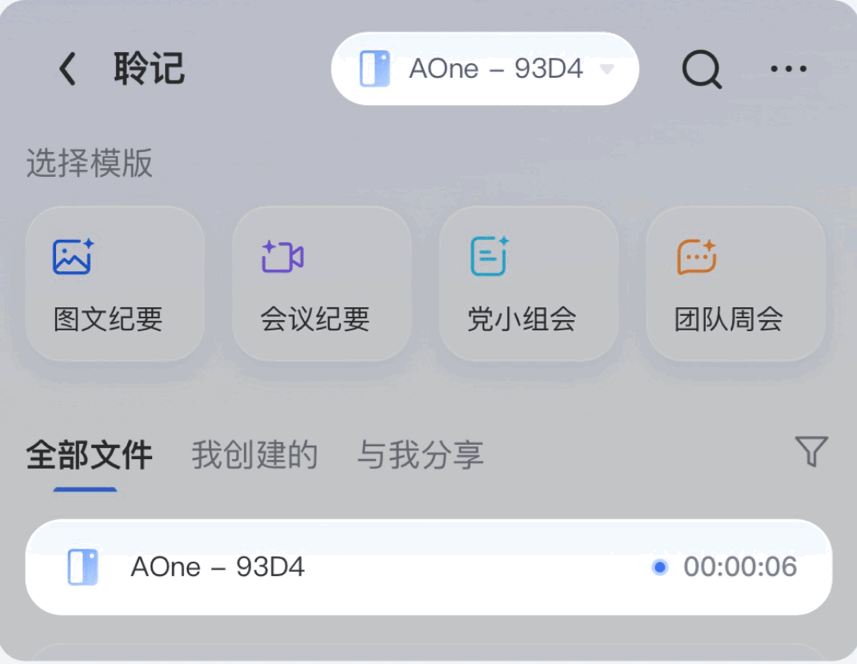Choose the 会议纪要 template
Image resolution: width=857 pixels, height=664 pixels.
pyautogui.click(x=322, y=284)
